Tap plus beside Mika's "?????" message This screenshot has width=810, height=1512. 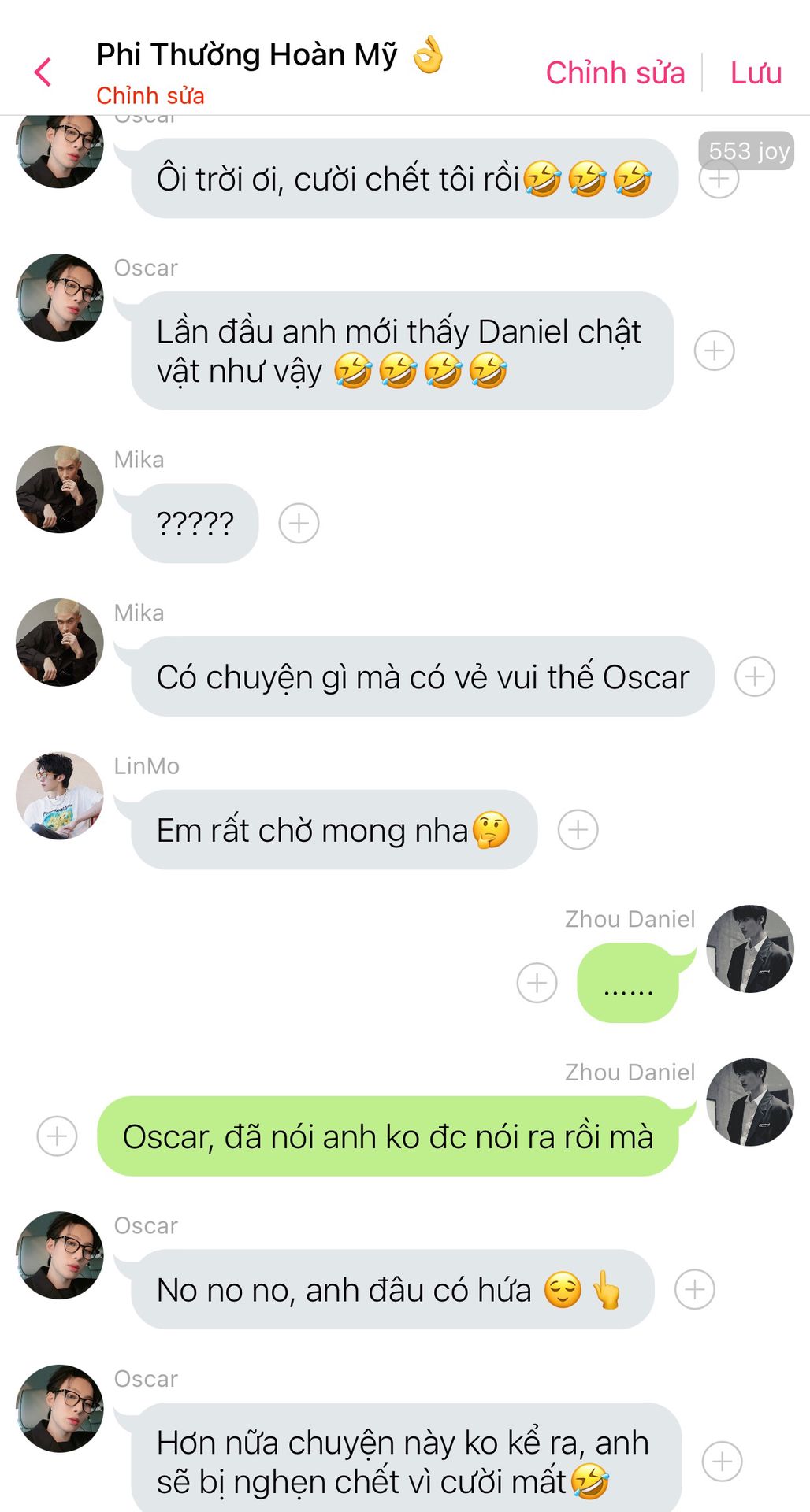point(299,523)
